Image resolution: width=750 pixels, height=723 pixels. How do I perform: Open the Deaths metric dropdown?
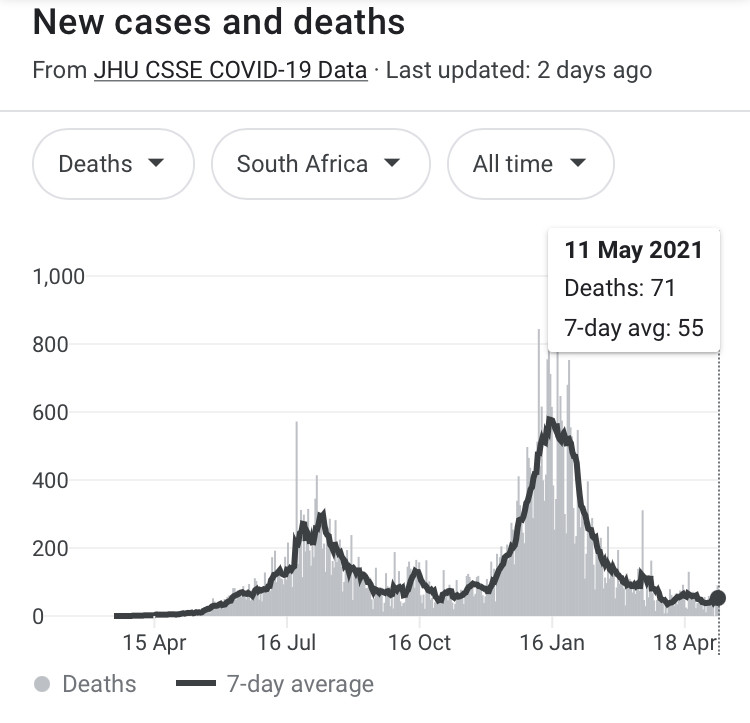point(112,164)
